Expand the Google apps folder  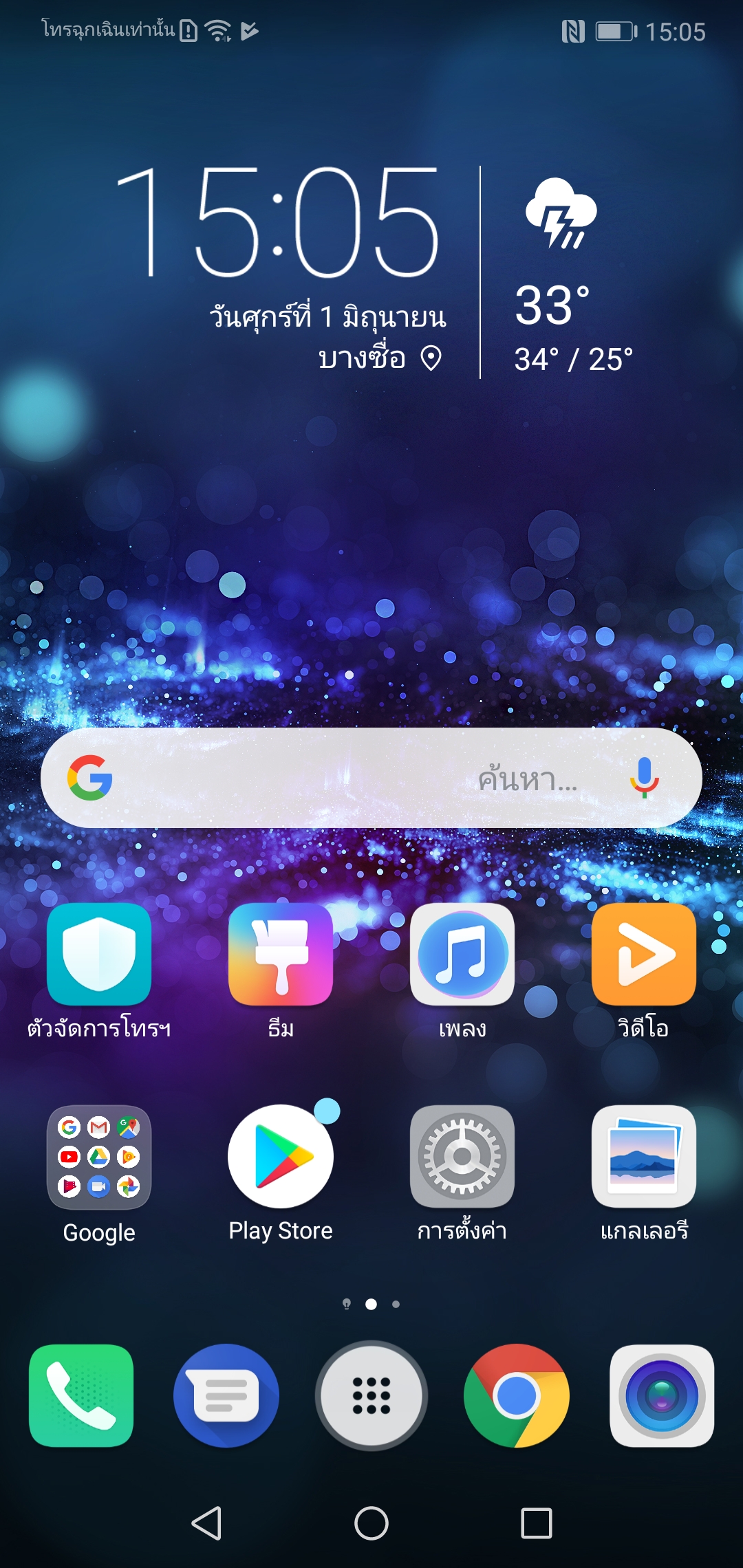99,1158
